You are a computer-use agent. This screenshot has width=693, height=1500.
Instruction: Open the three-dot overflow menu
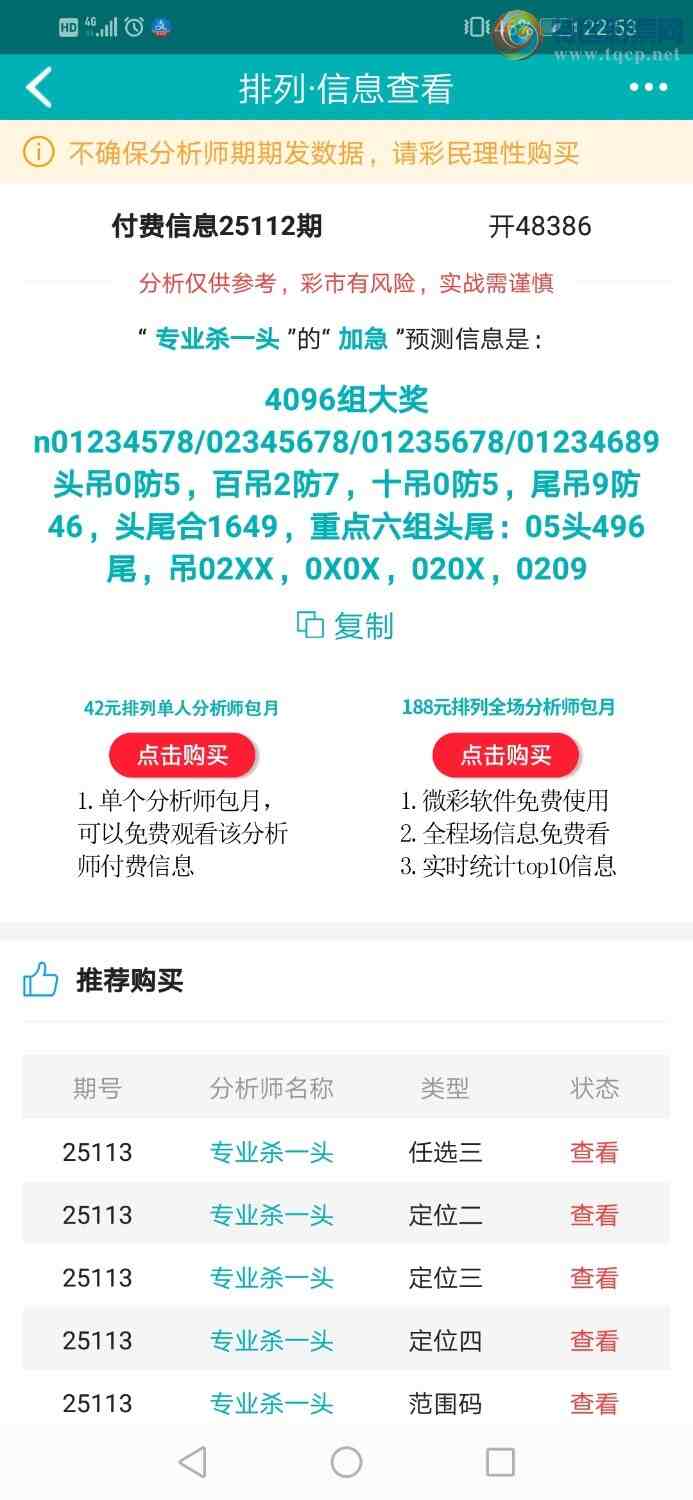click(648, 88)
